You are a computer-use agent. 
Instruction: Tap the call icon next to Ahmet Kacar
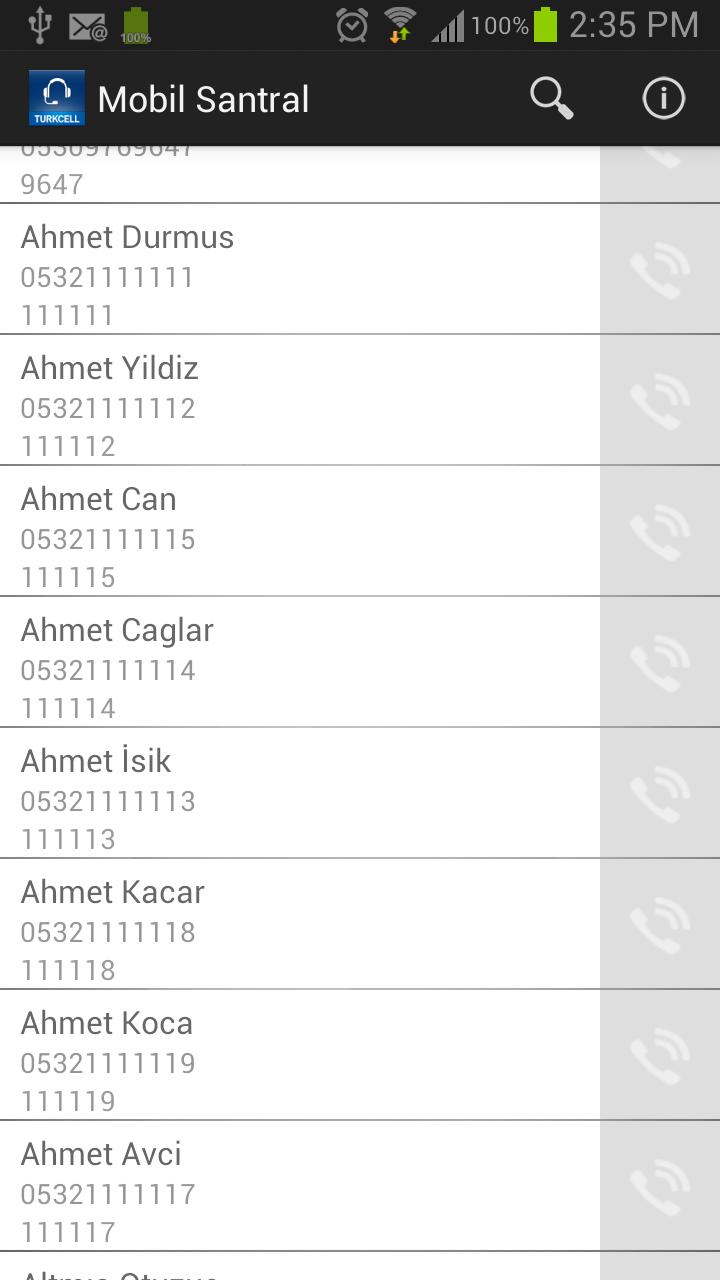point(660,923)
